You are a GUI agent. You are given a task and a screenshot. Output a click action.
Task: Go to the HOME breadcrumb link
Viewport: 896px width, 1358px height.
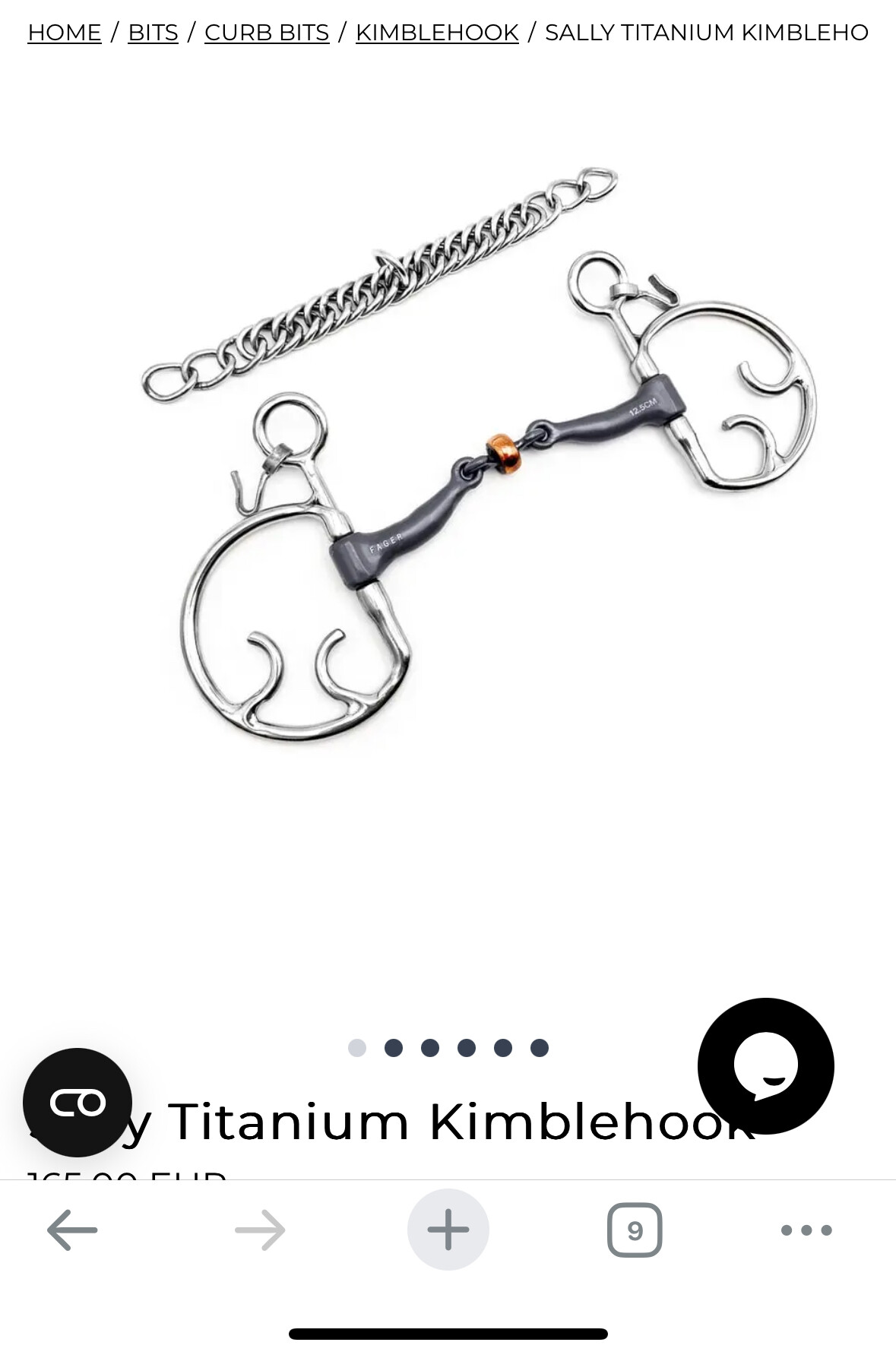pos(65,33)
